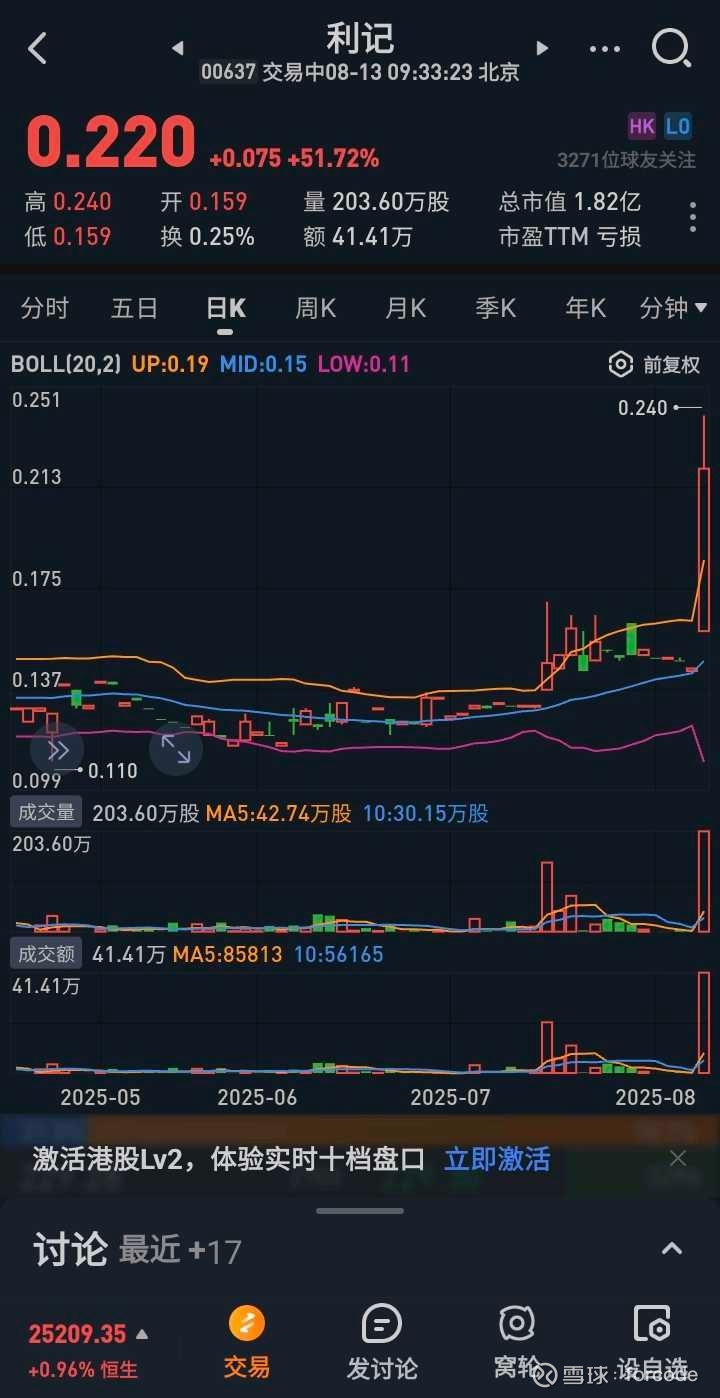This screenshot has width=720, height=1398.
Task: Switch to the next stock with right triangle
Action: (543, 48)
